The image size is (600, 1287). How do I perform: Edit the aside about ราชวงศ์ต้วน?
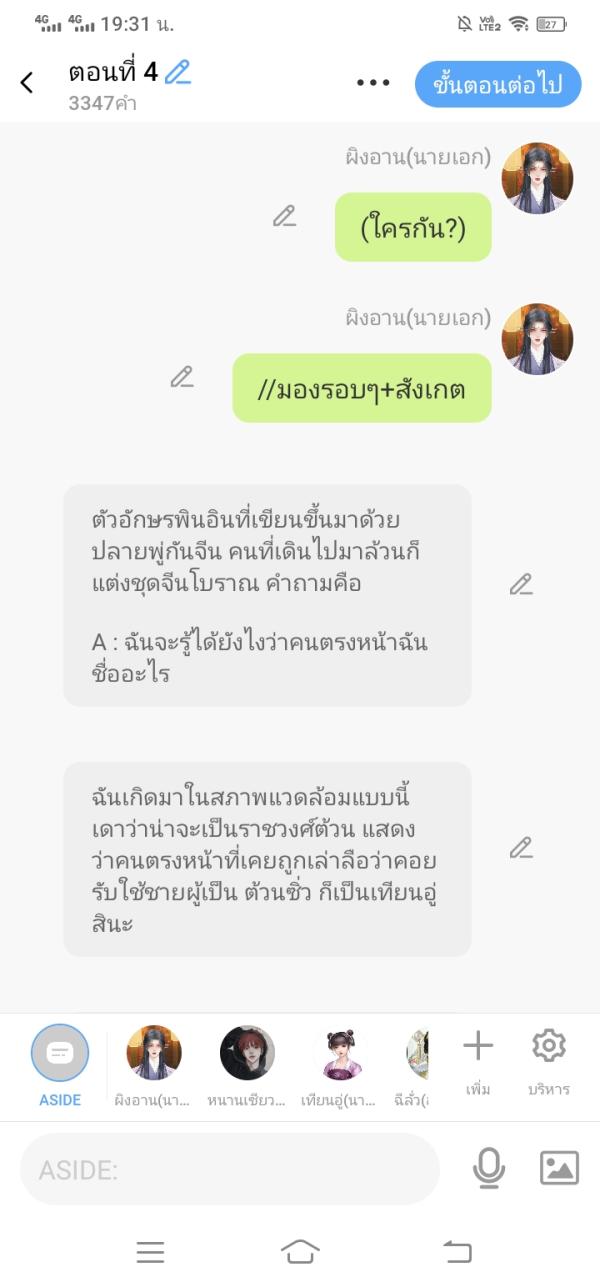click(x=521, y=848)
